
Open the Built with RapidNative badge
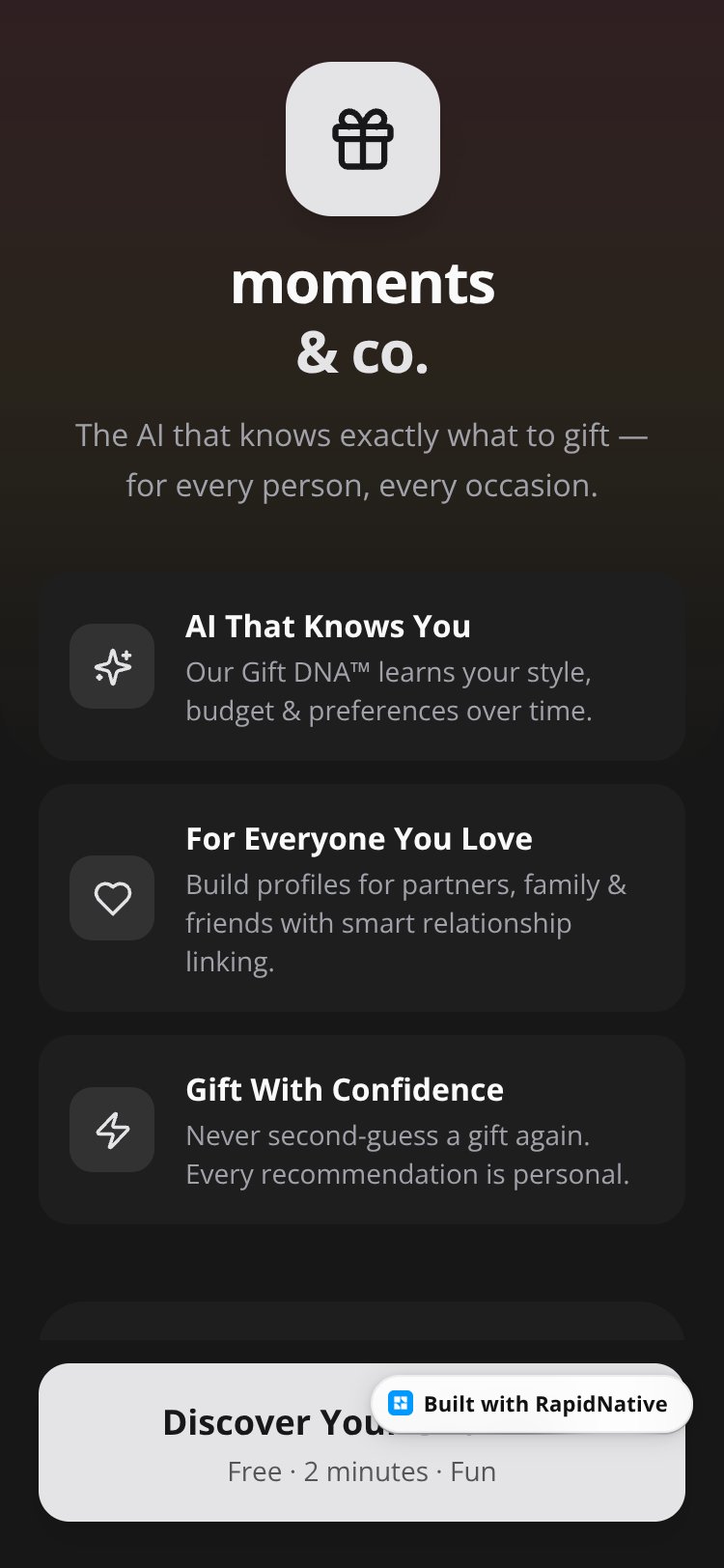(x=532, y=1404)
